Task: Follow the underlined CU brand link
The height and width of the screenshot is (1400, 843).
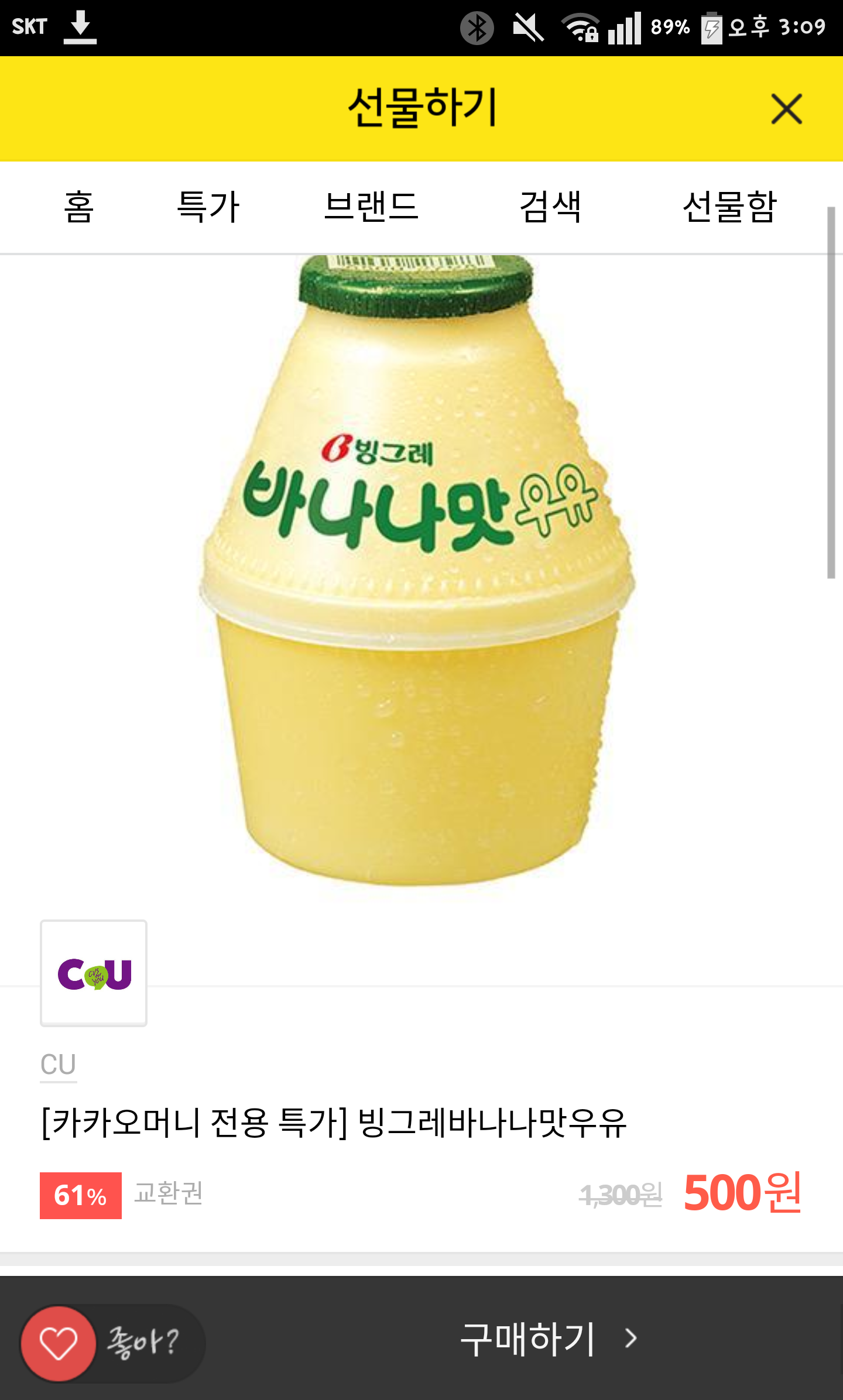Action: click(x=58, y=1065)
